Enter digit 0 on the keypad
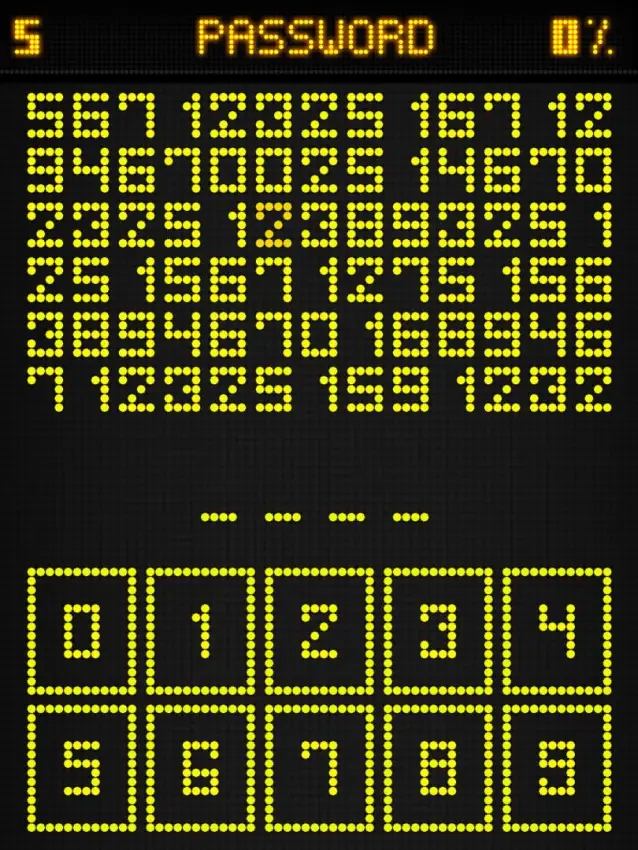This screenshot has height=850, width=638. (x=81, y=631)
